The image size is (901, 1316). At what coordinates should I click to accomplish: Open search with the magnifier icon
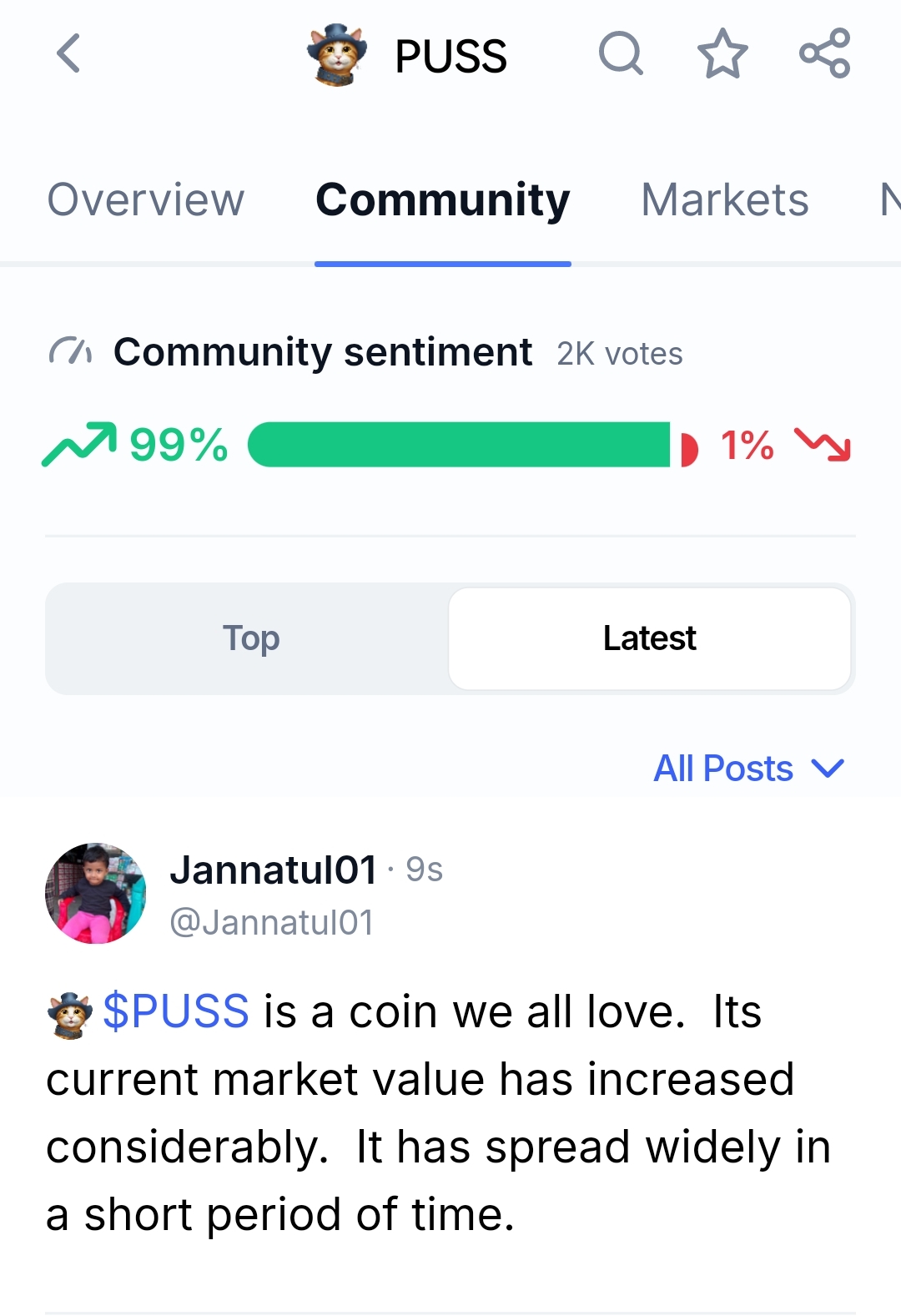pos(621,53)
